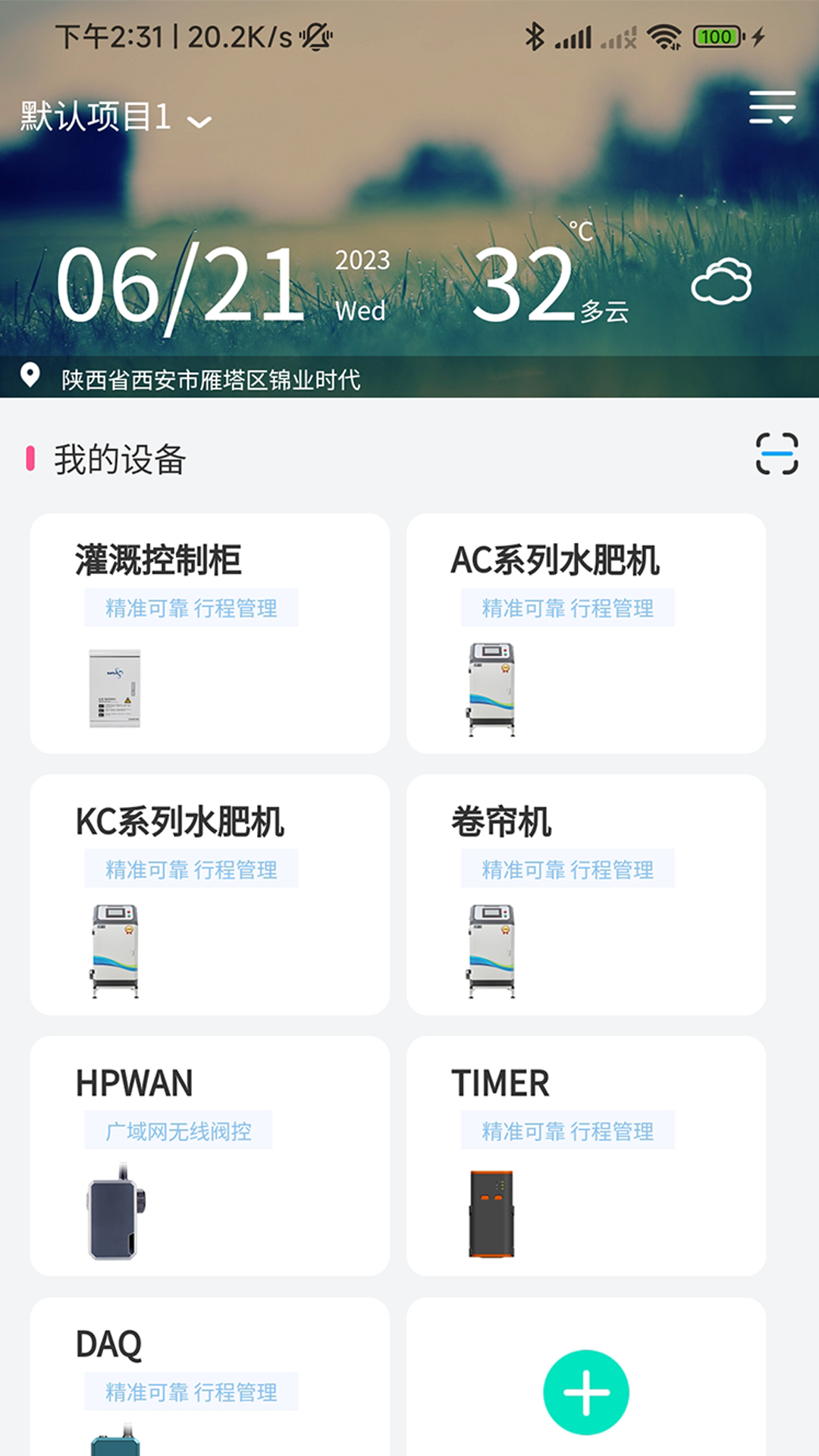Tap the 精准可靠 行程管理 tag under TIMER

(x=567, y=1129)
